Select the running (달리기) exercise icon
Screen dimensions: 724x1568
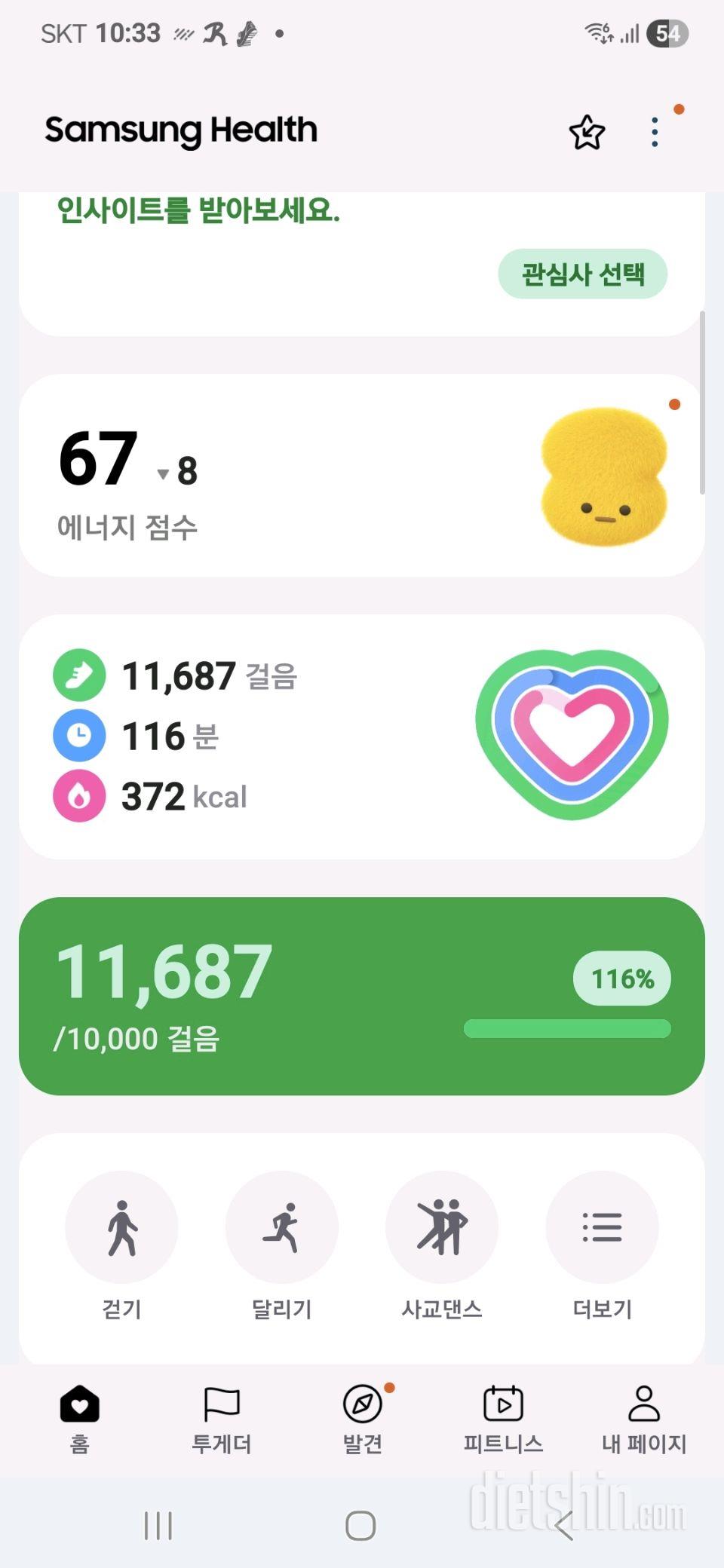[282, 1227]
